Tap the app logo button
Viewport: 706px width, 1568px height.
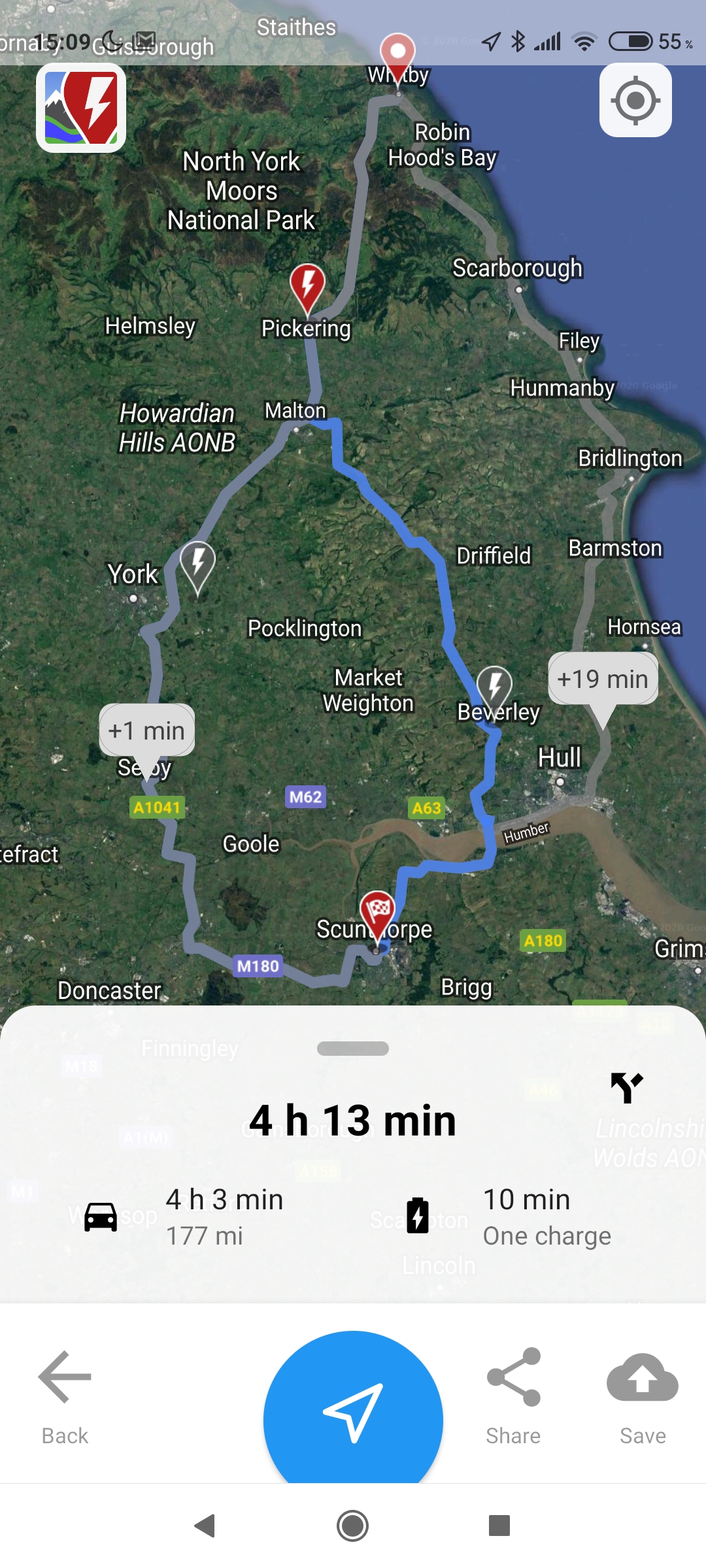coord(81,108)
